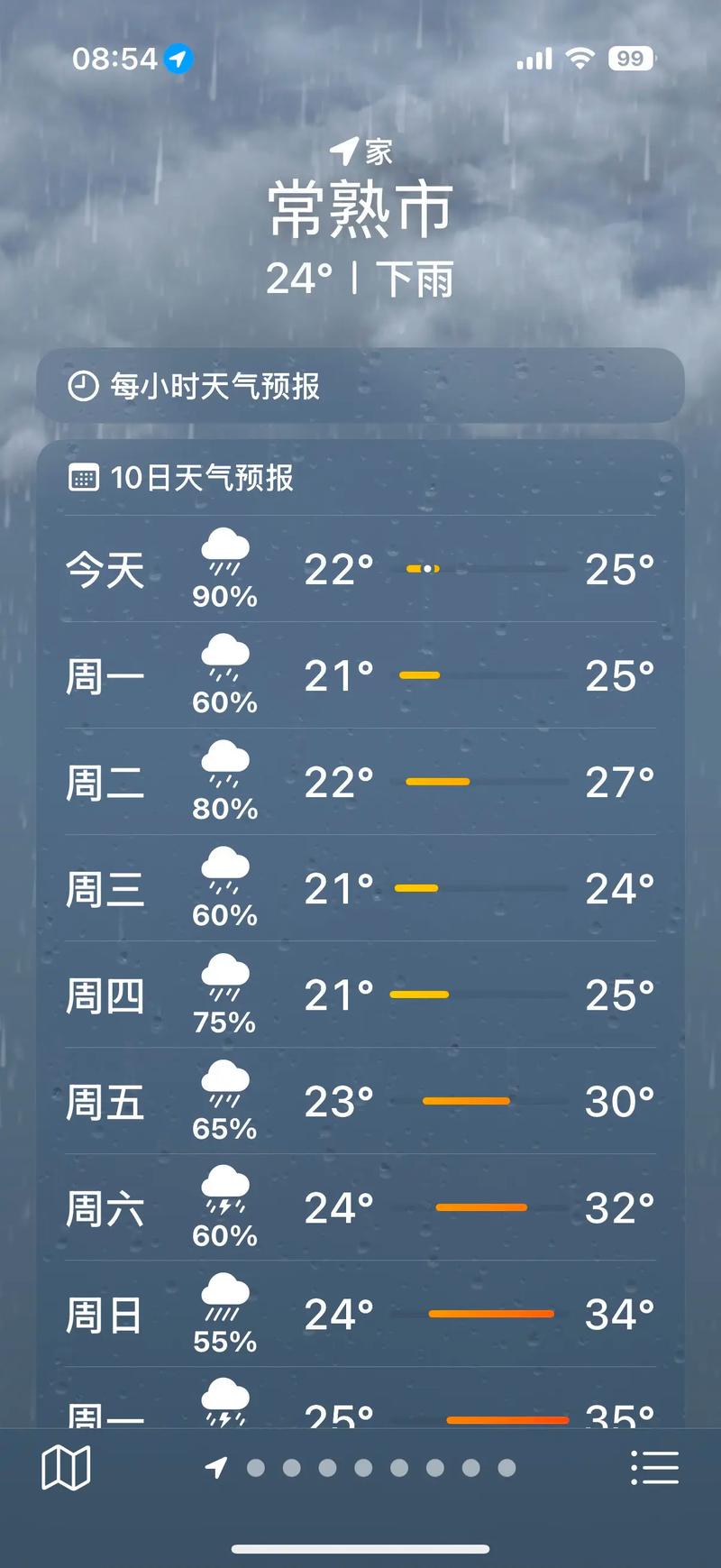The height and width of the screenshot is (1568, 721).
Task: Open the city list
Action: point(654,1468)
